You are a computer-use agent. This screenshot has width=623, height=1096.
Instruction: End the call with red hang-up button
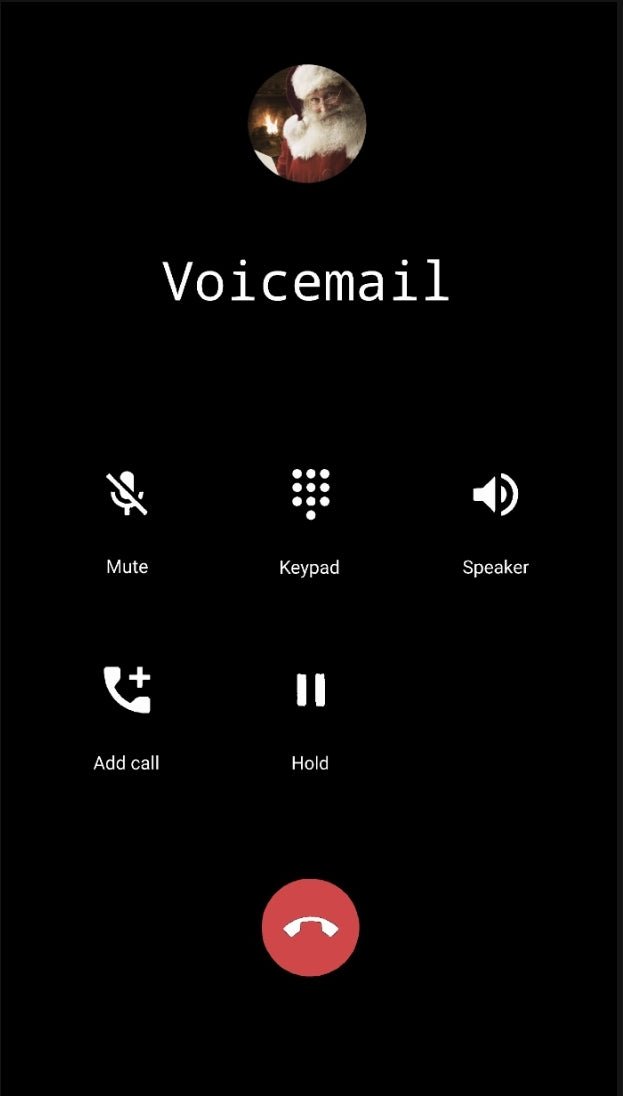click(310, 927)
